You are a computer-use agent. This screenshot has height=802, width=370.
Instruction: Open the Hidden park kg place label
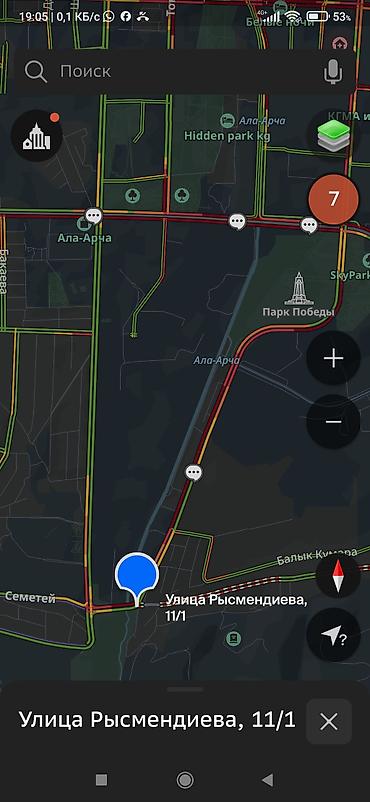[x=227, y=136]
